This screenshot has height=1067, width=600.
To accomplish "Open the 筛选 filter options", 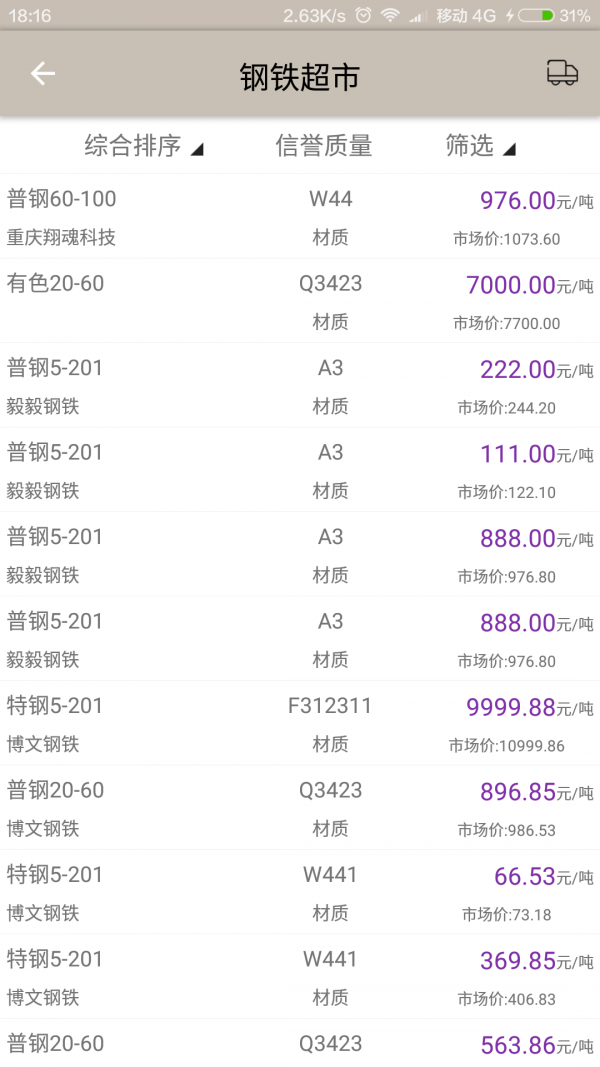I will coord(480,146).
